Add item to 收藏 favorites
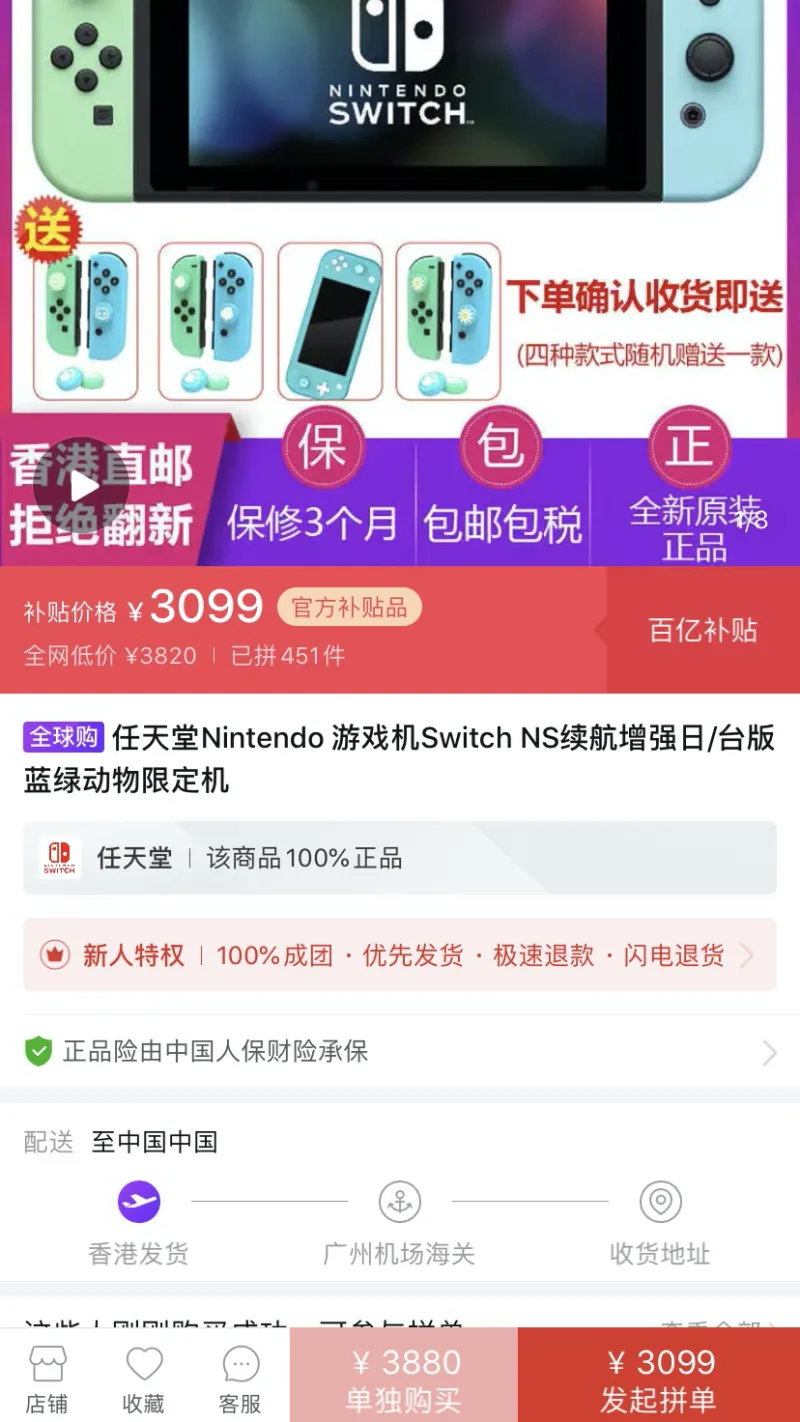 pyautogui.click(x=143, y=1378)
